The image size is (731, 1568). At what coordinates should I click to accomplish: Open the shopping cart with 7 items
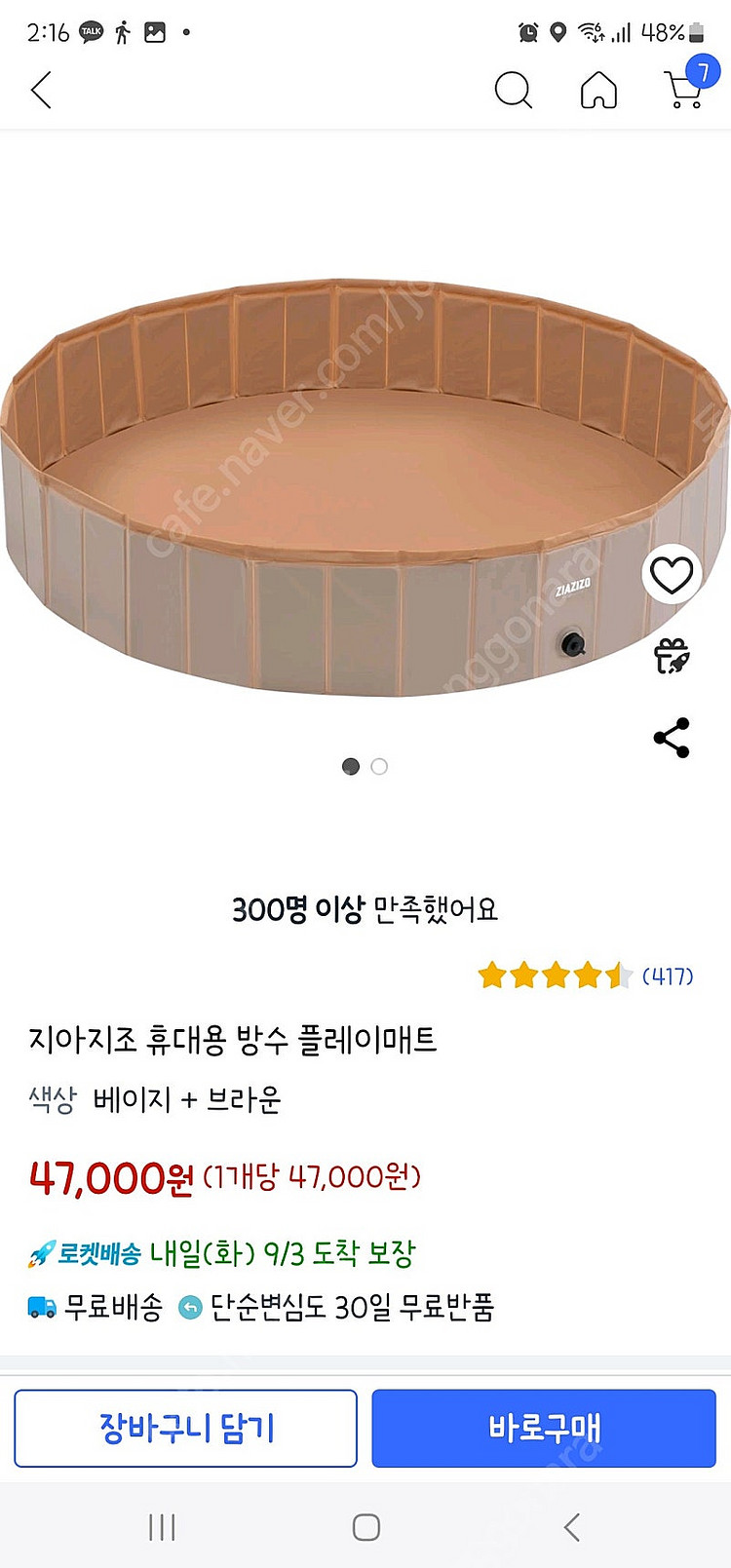tap(684, 89)
